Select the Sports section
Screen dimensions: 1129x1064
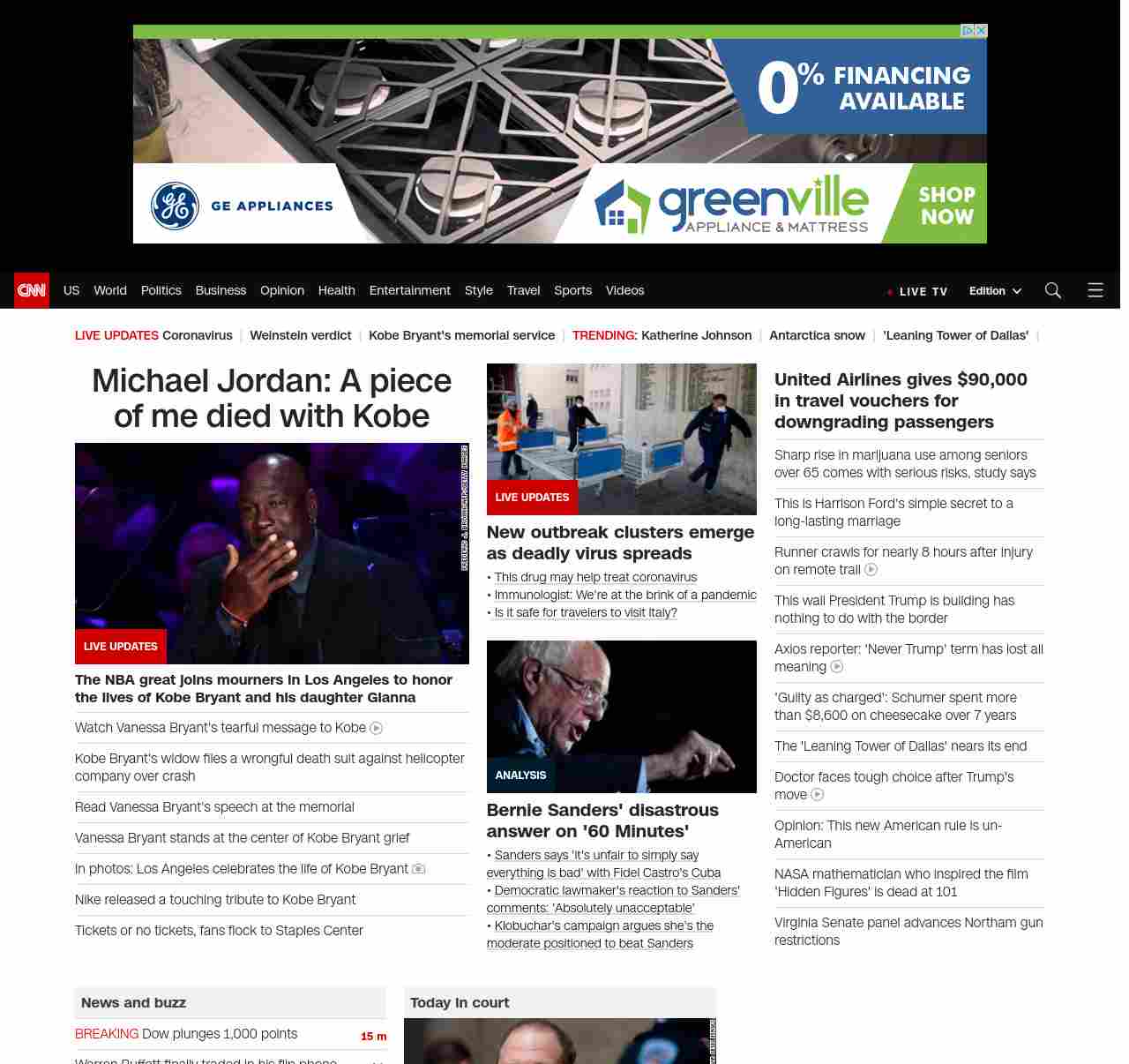pyautogui.click(x=572, y=290)
